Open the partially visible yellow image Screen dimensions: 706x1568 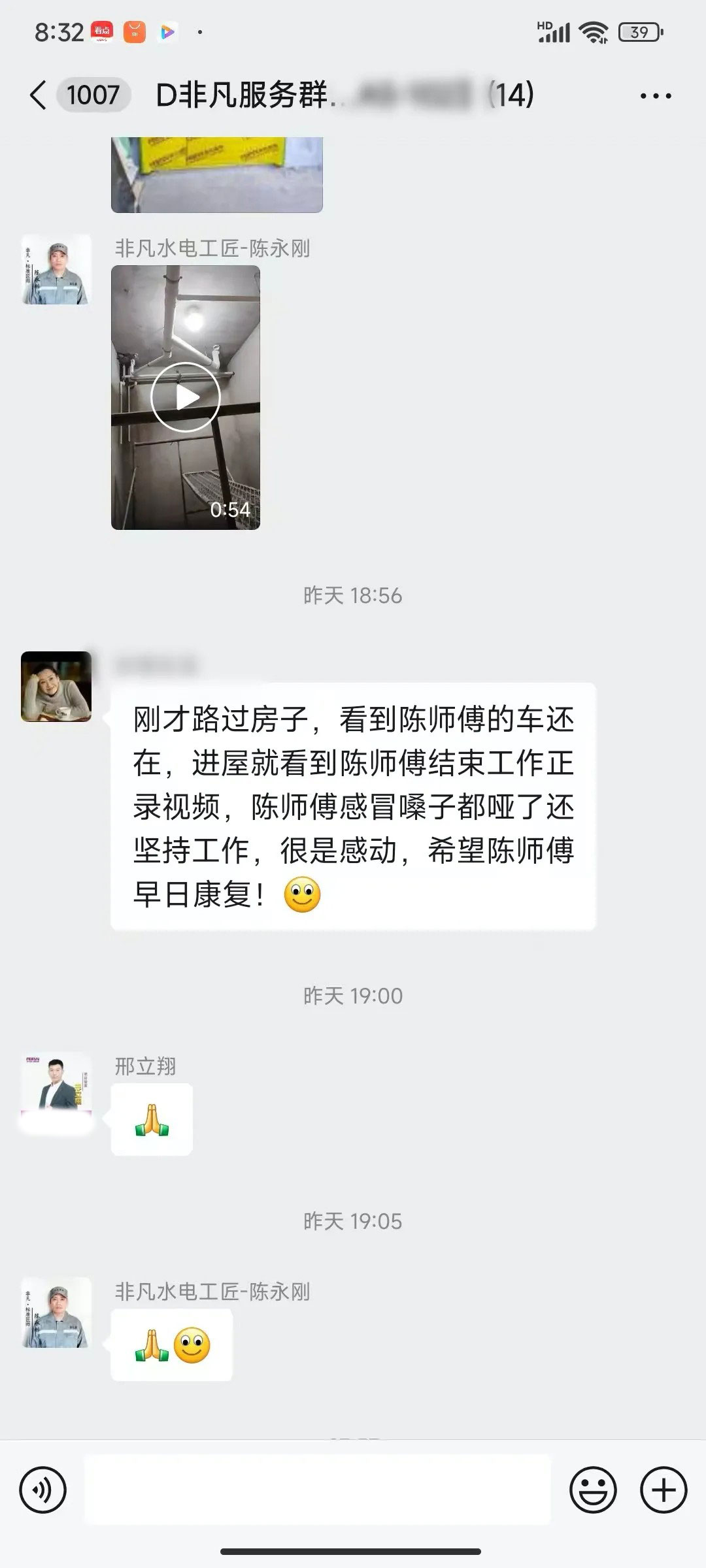(x=216, y=174)
